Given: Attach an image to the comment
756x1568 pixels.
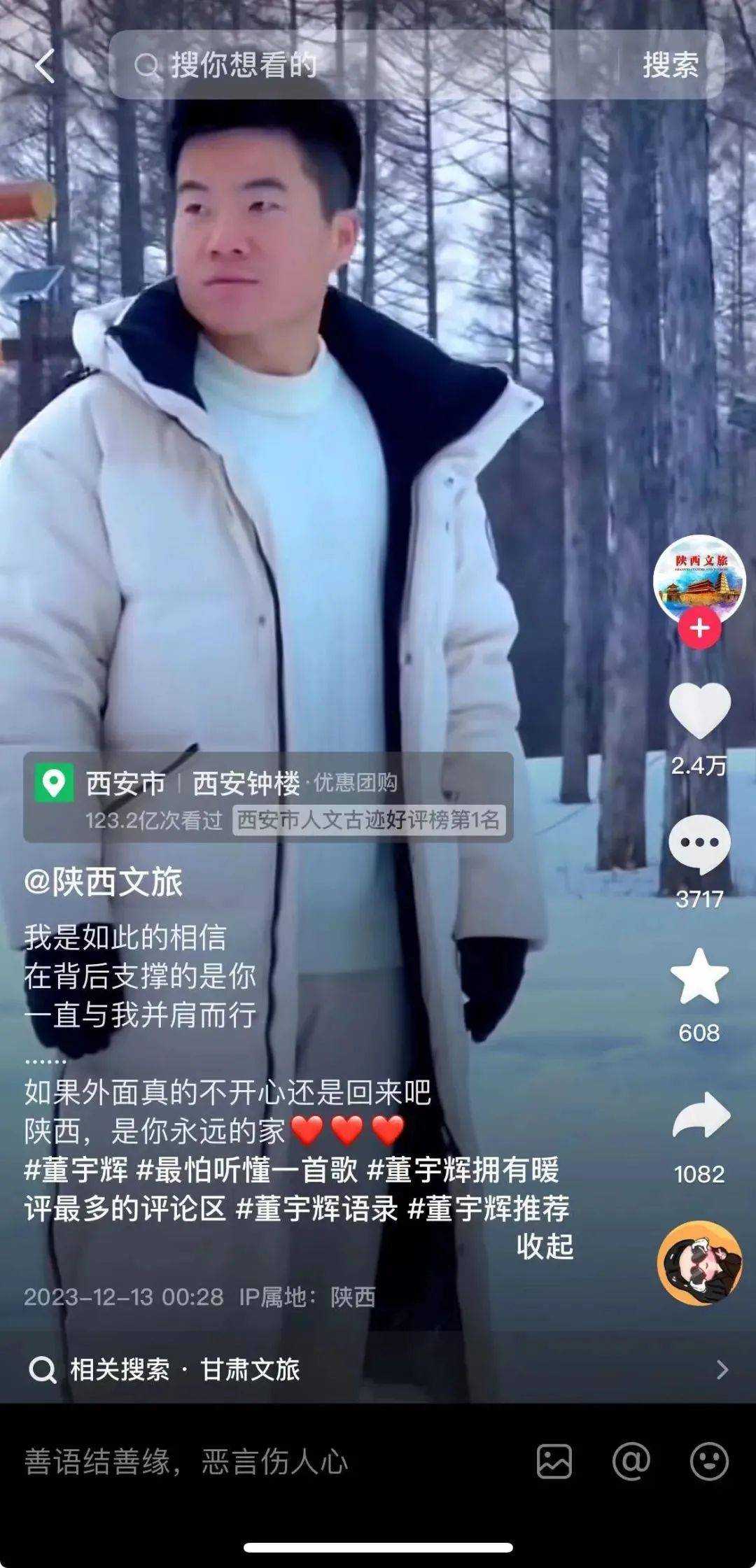Looking at the screenshot, I should (554, 1462).
